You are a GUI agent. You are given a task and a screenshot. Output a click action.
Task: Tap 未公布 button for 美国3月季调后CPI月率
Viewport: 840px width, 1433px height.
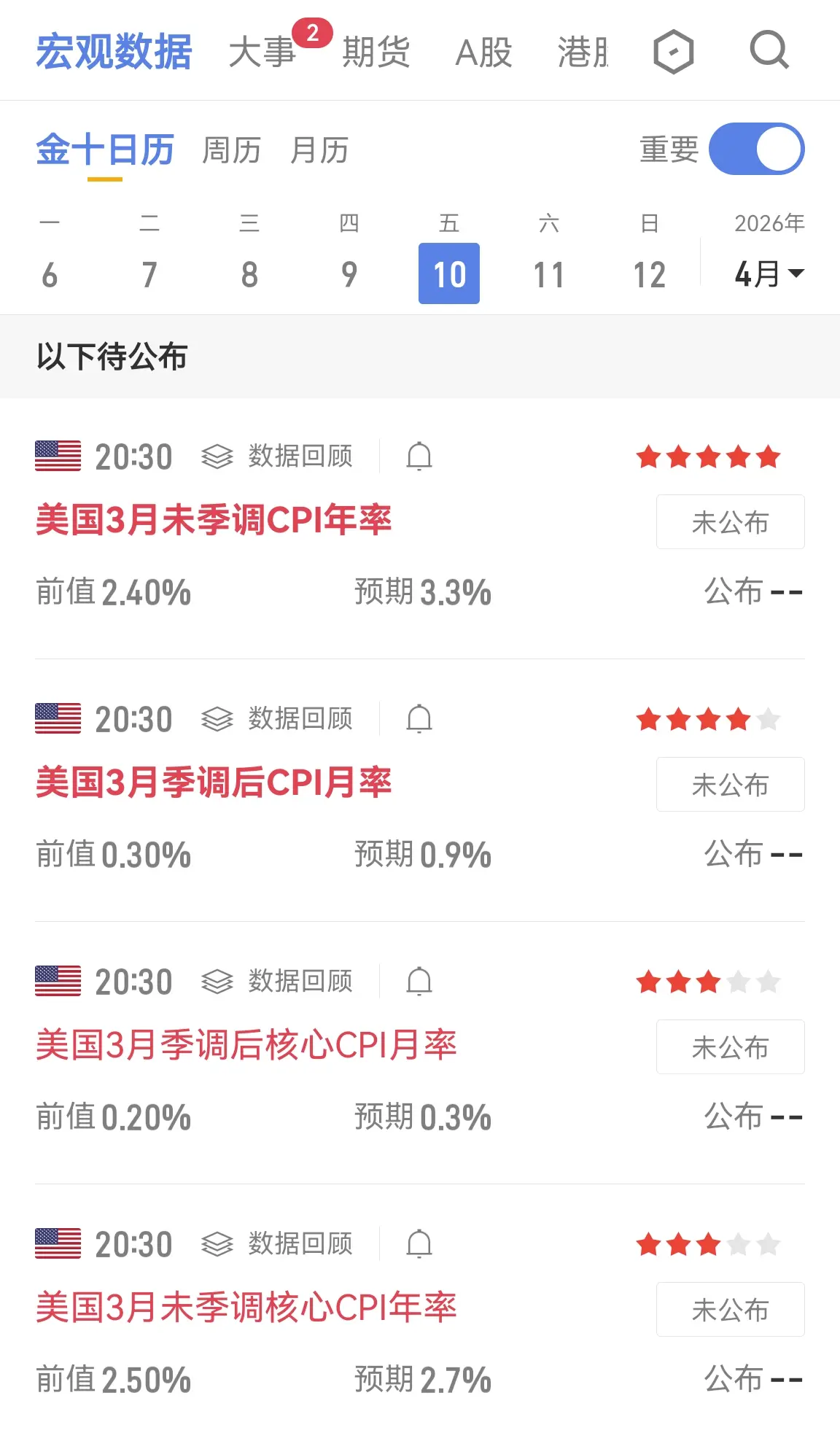(x=730, y=785)
